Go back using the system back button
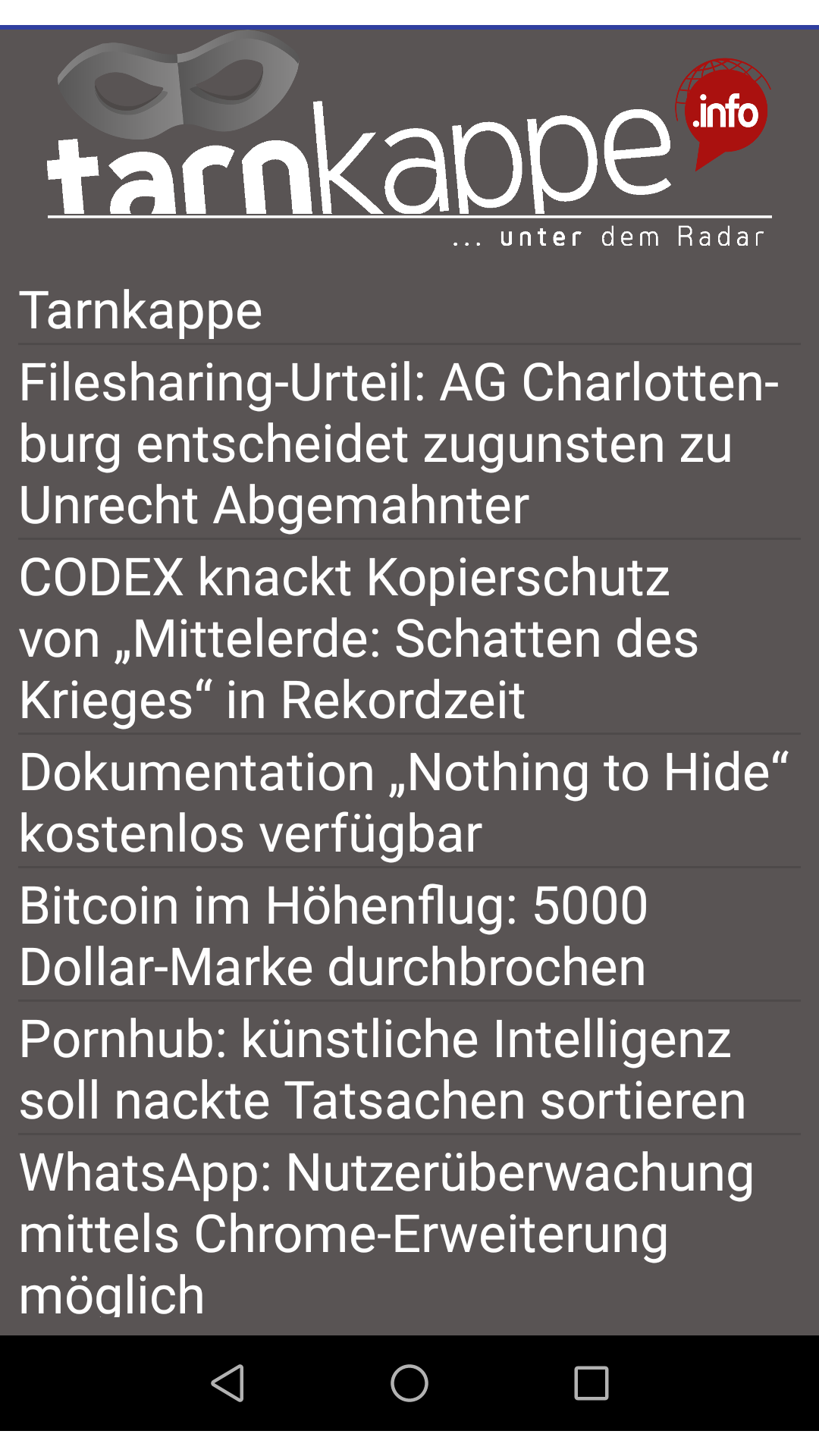Image resolution: width=819 pixels, height=1456 pixels. 227,1383
